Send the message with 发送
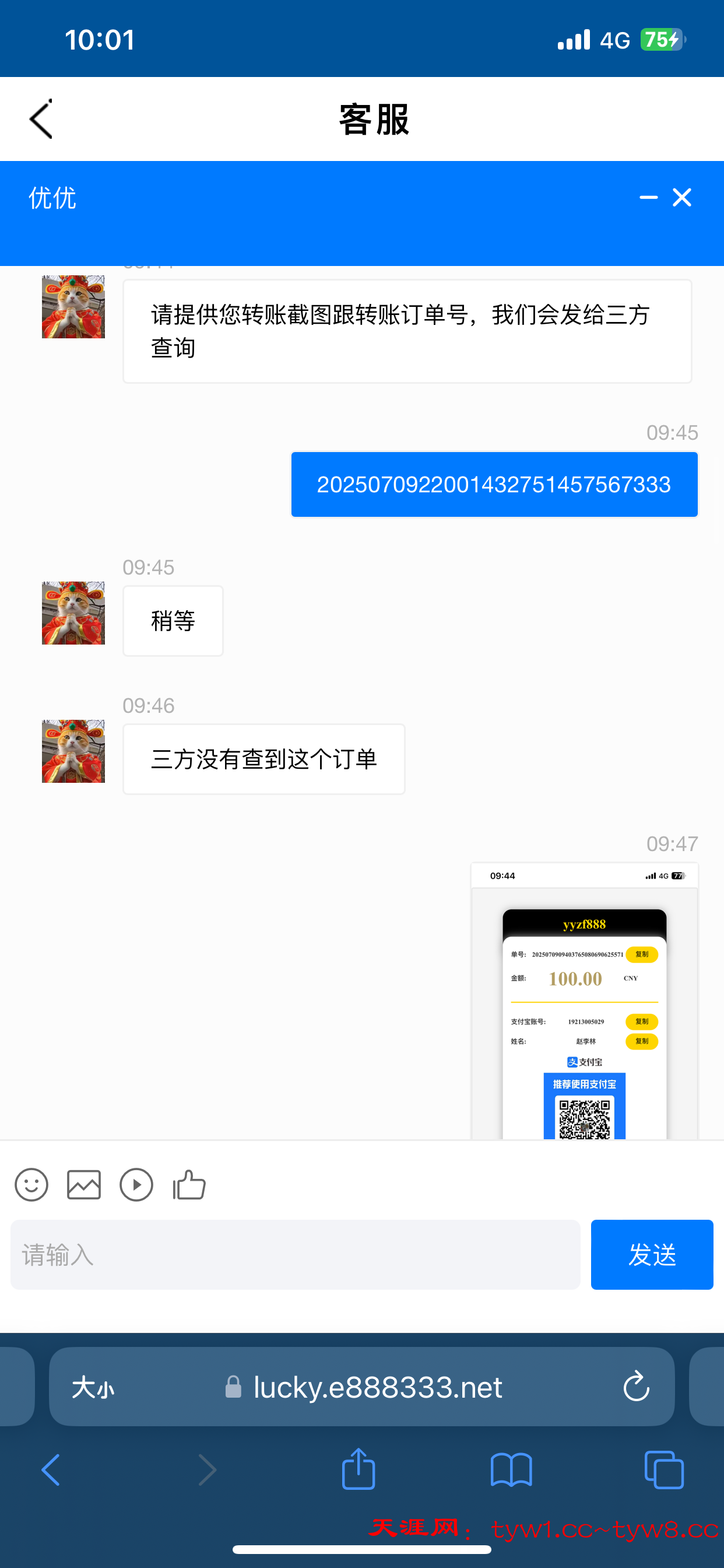The image size is (724, 1568). pos(652,1255)
